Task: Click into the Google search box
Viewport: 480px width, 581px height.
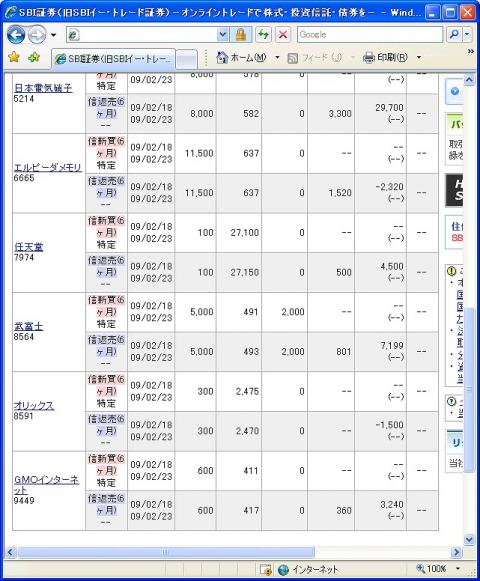Action: pyautogui.click(x=370, y=35)
